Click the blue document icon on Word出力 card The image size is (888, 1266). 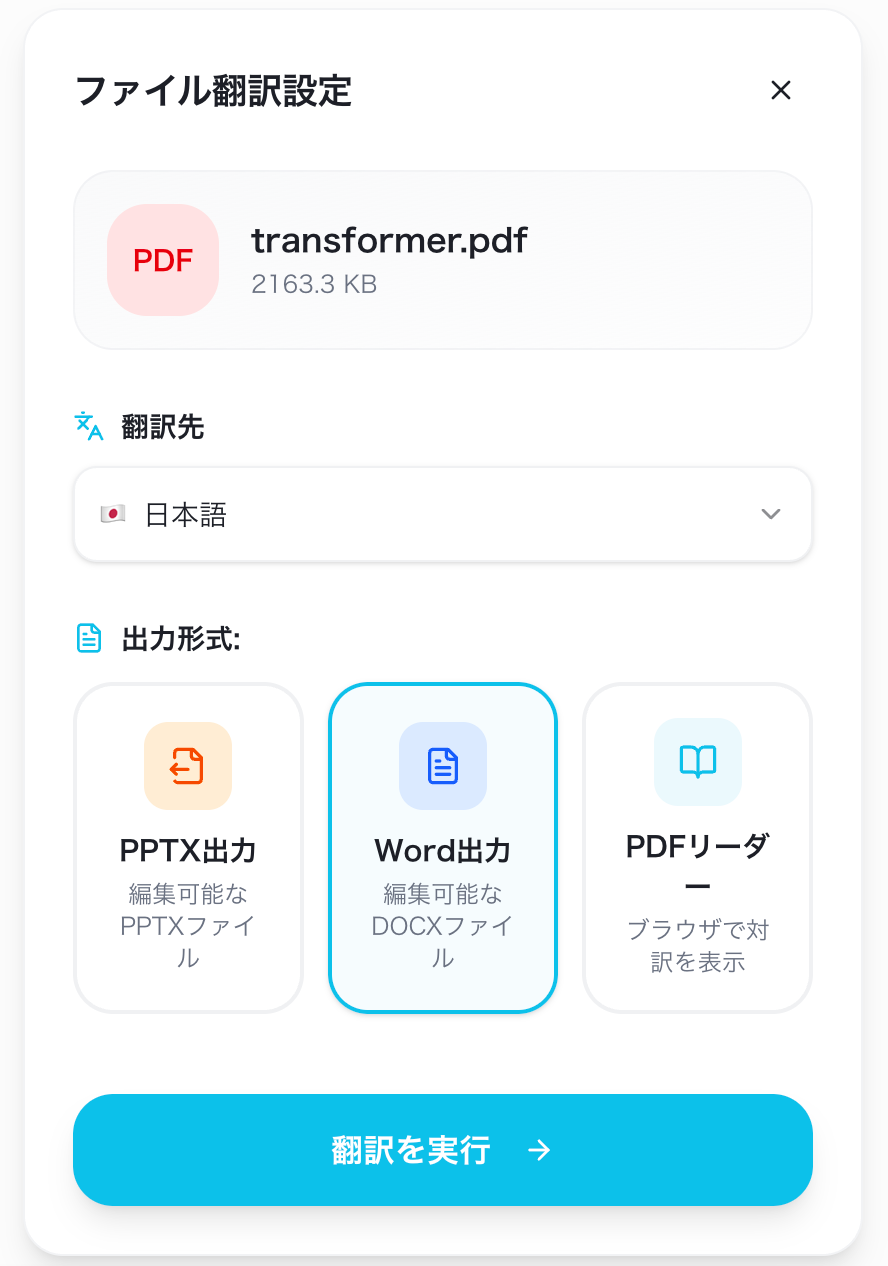tap(442, 766)
